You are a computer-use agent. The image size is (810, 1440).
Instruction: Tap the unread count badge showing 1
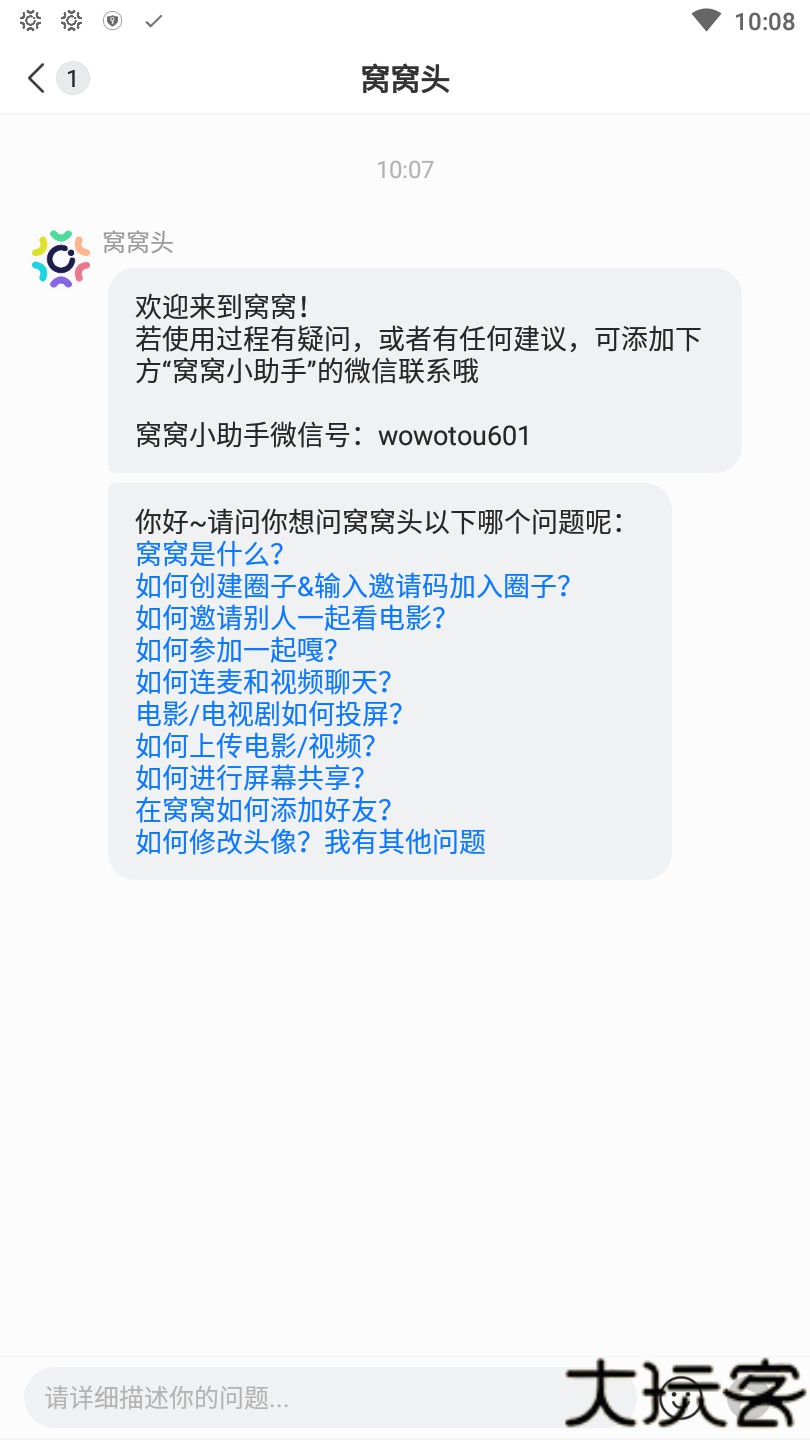click(71, 77)
